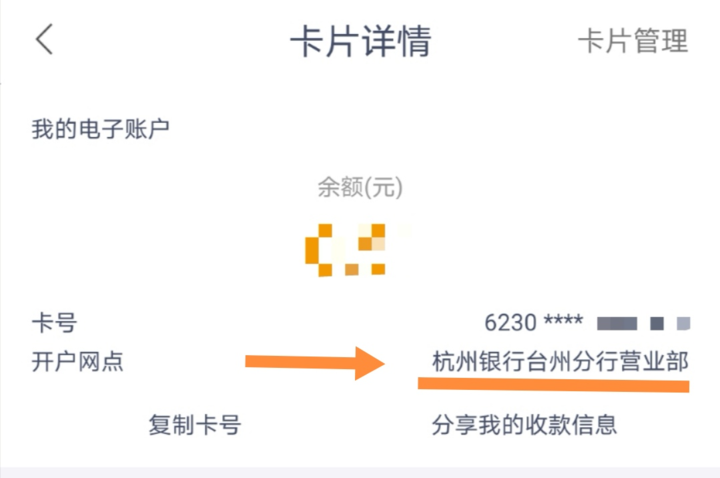Tap 分享我的收款信息 to share payment info
This screenshot has height=478, width=720.
pos(524,425)
